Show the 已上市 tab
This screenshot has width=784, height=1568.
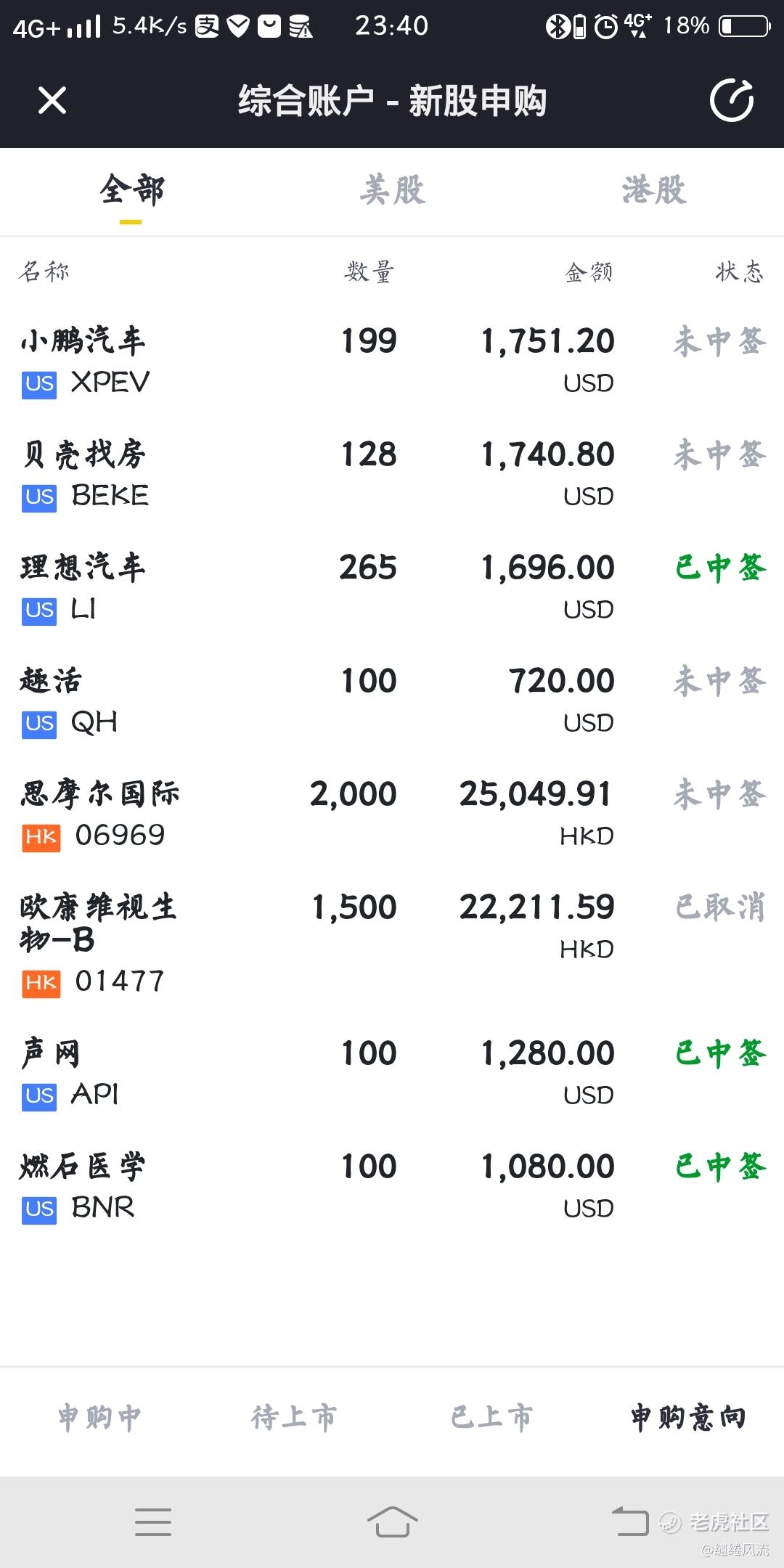[x=491, y=1417]
